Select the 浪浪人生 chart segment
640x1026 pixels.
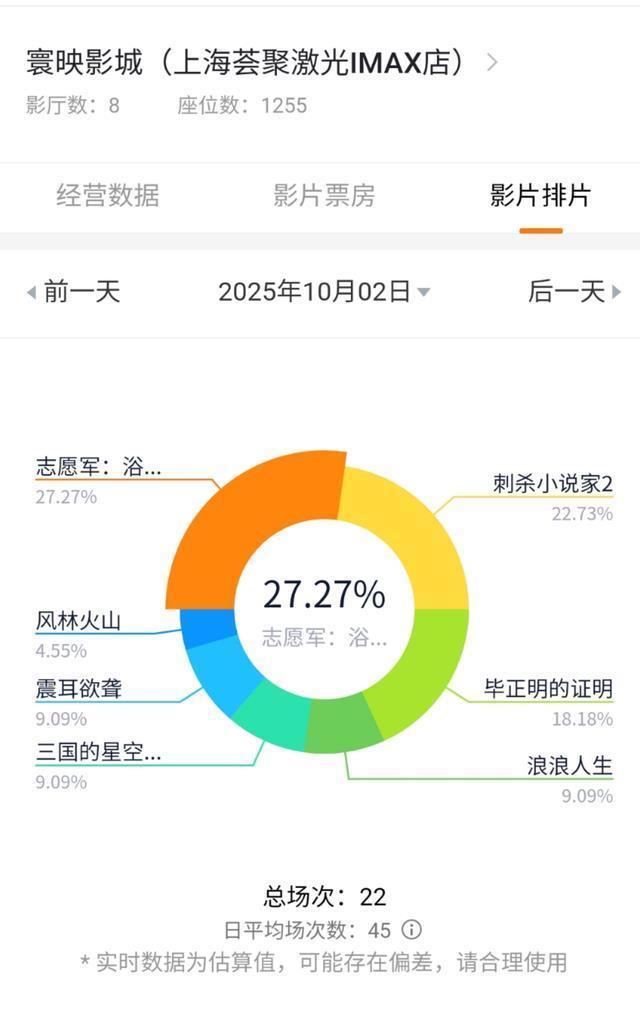tap(343, 724)
